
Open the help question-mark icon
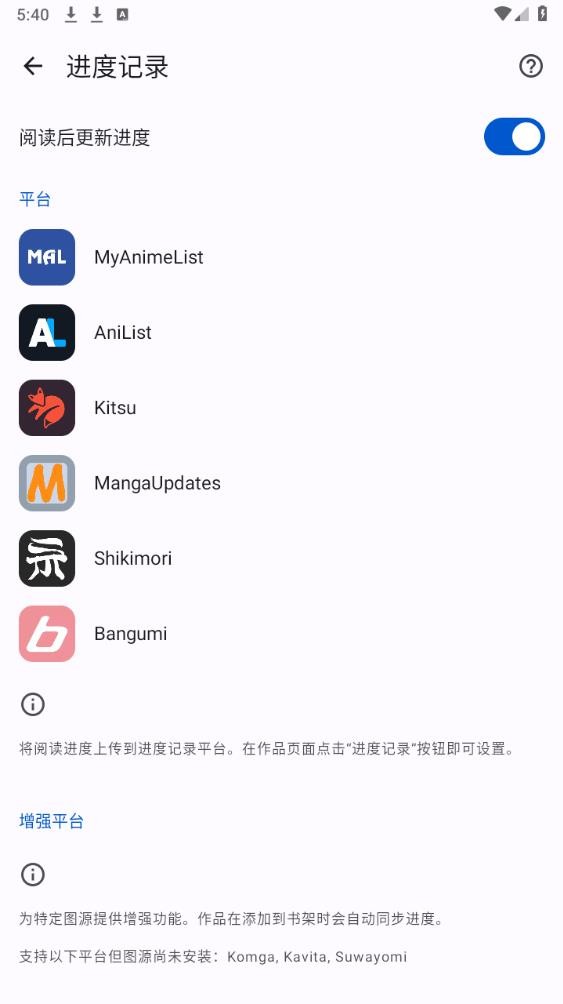click(x=530, y=66)
